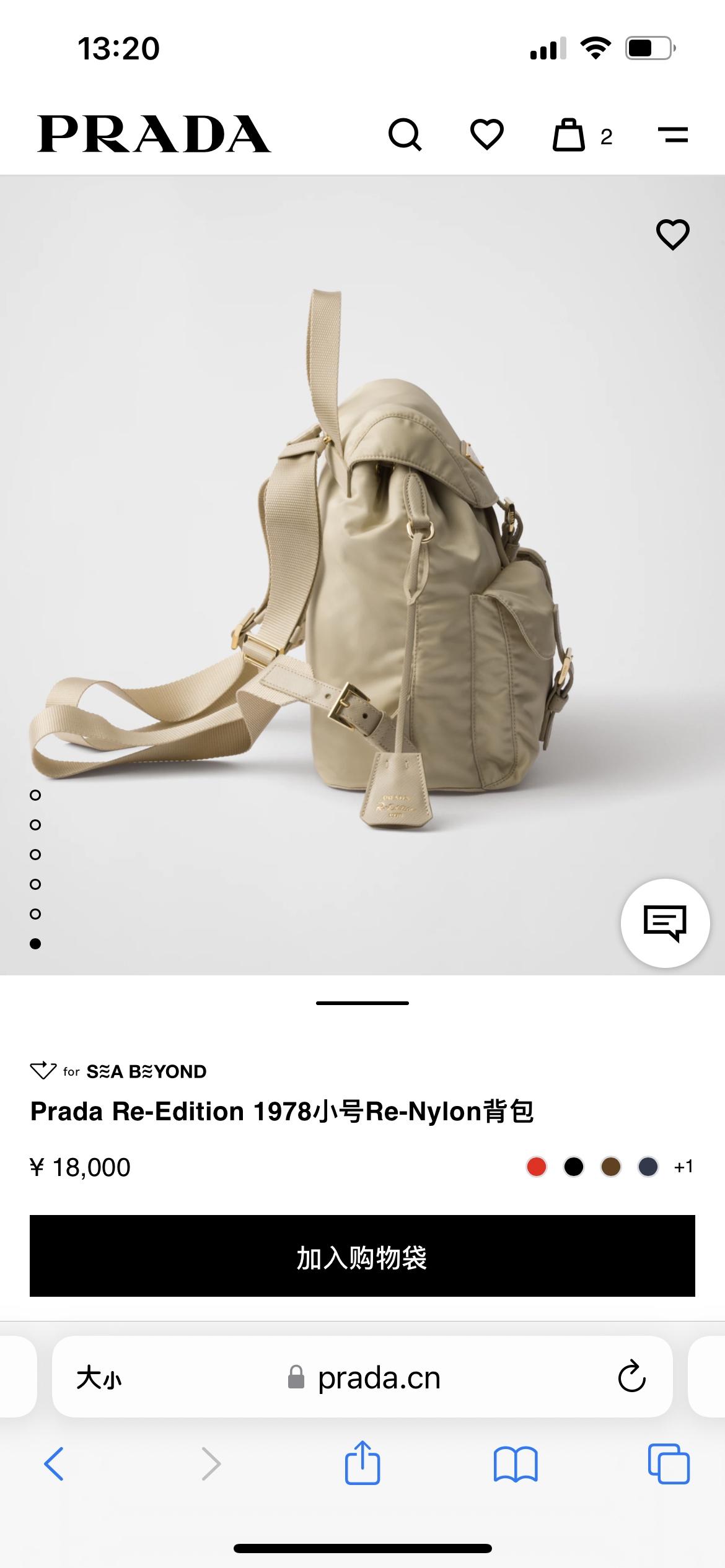Choose the brown color swatch
725x1568 pixels.
[611, 1167]
